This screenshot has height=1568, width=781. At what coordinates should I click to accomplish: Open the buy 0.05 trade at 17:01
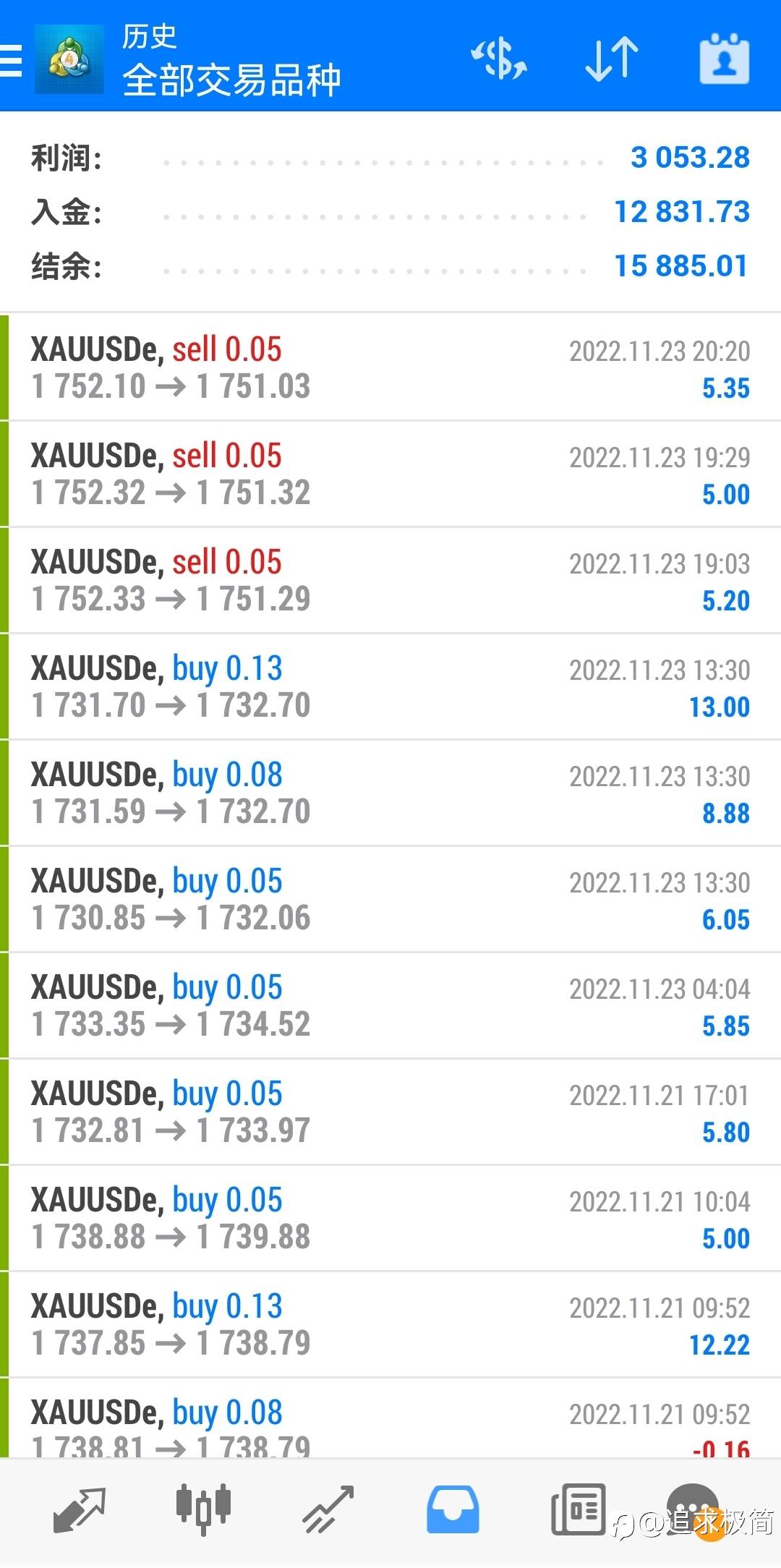[x=390, y=1112]
